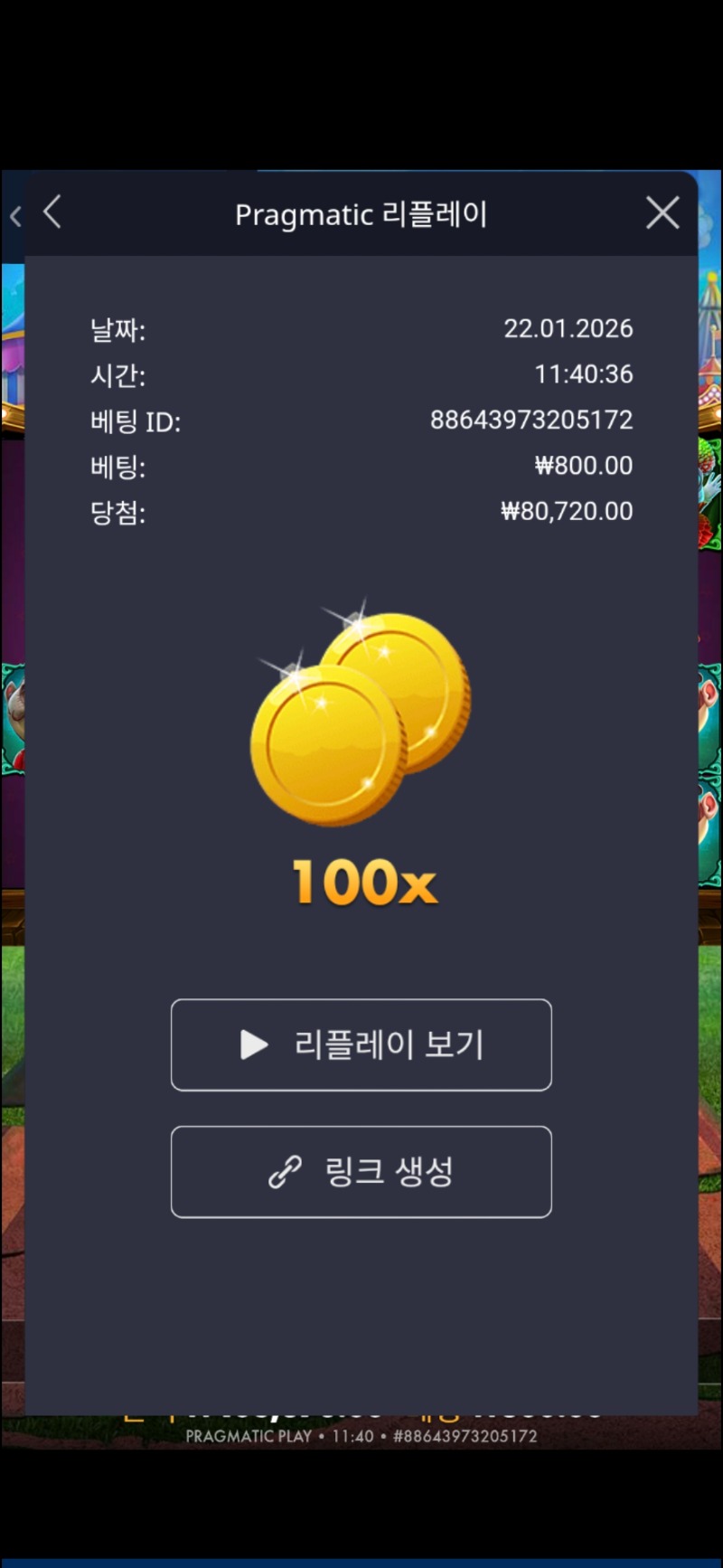Close the Pragmatic 리플레이 dialog
The height and width of the screenshot is (1568, 723).
click(662, 213)
